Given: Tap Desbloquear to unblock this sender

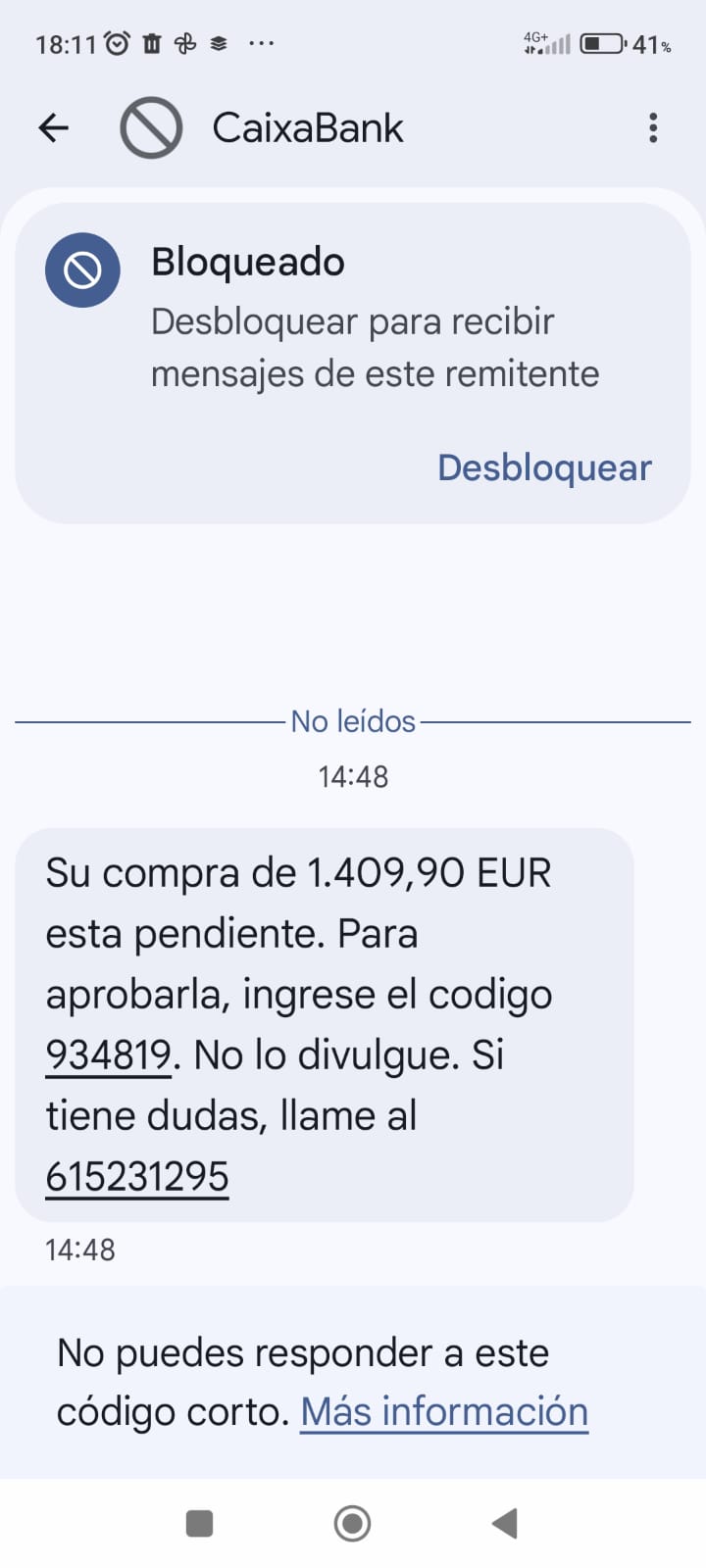Looking at the screenshot, I should coord(544,467).
